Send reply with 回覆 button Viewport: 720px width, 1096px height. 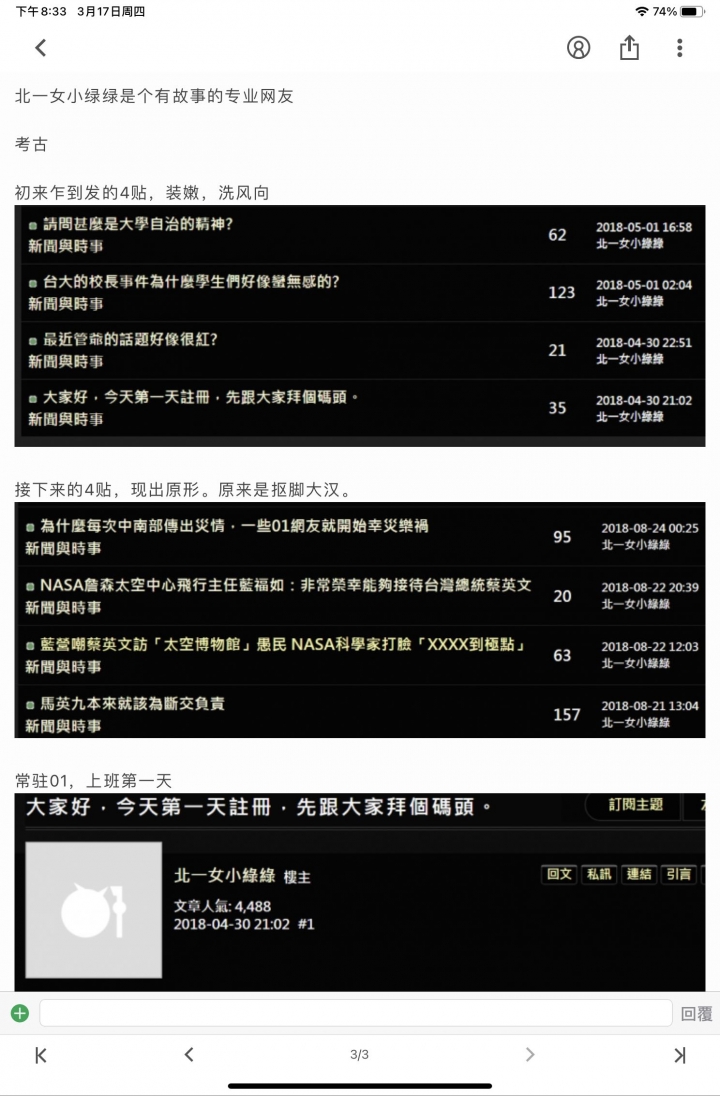(696, 1014)
